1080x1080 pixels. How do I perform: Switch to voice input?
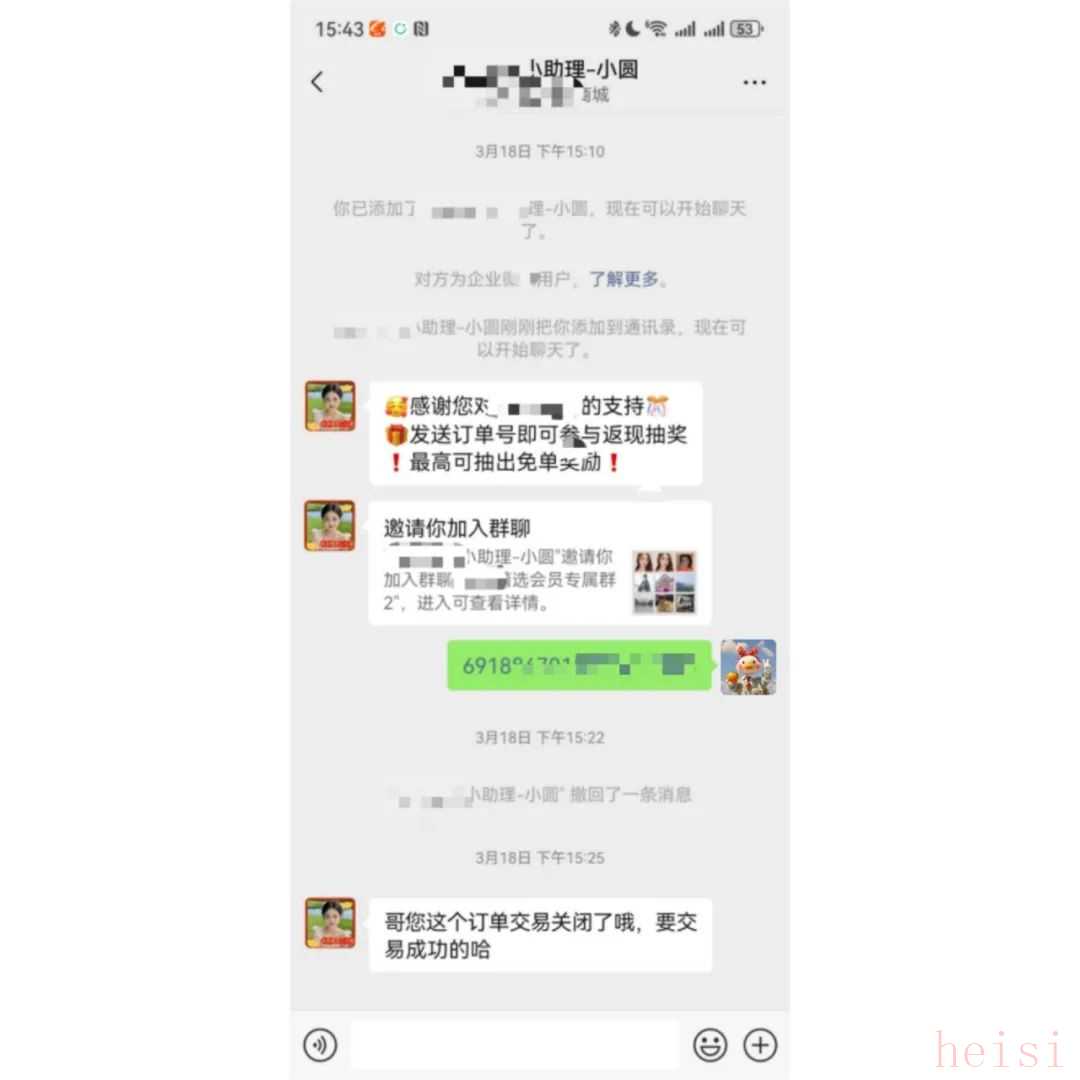pos(320,1045)
